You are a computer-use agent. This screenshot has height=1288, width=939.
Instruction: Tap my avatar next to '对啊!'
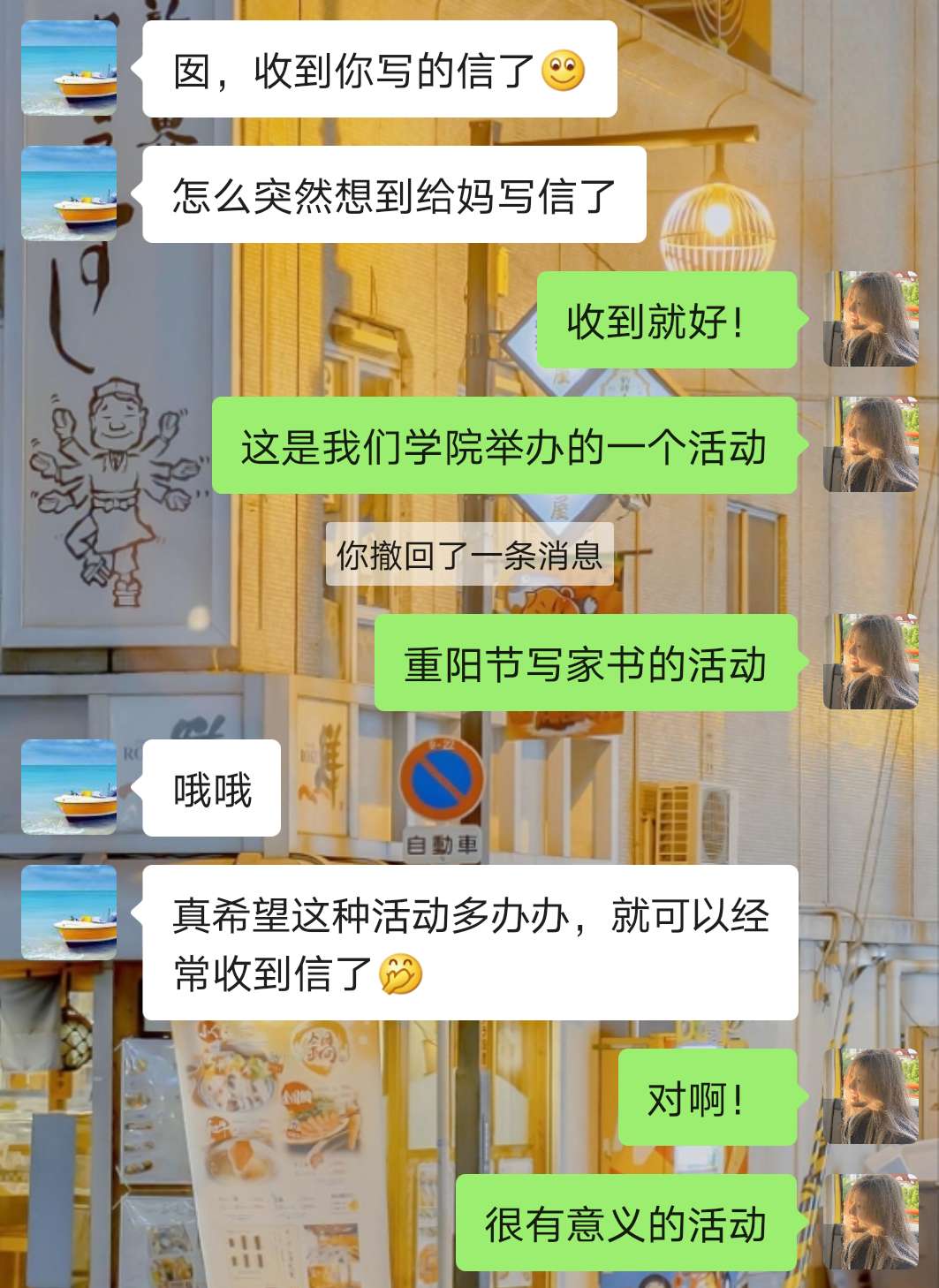point(871,1097)
